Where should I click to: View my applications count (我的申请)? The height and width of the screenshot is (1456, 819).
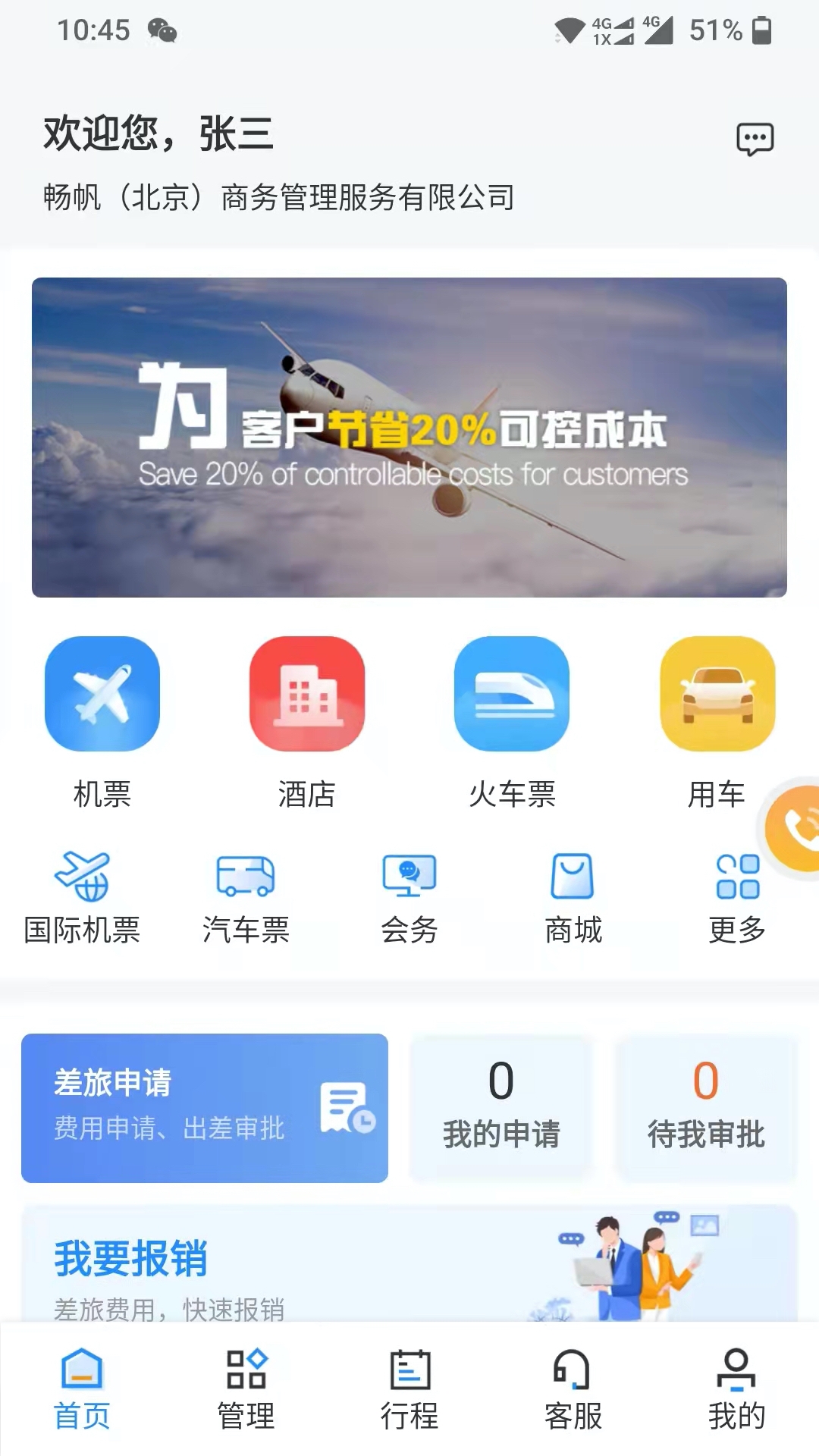500,1107
